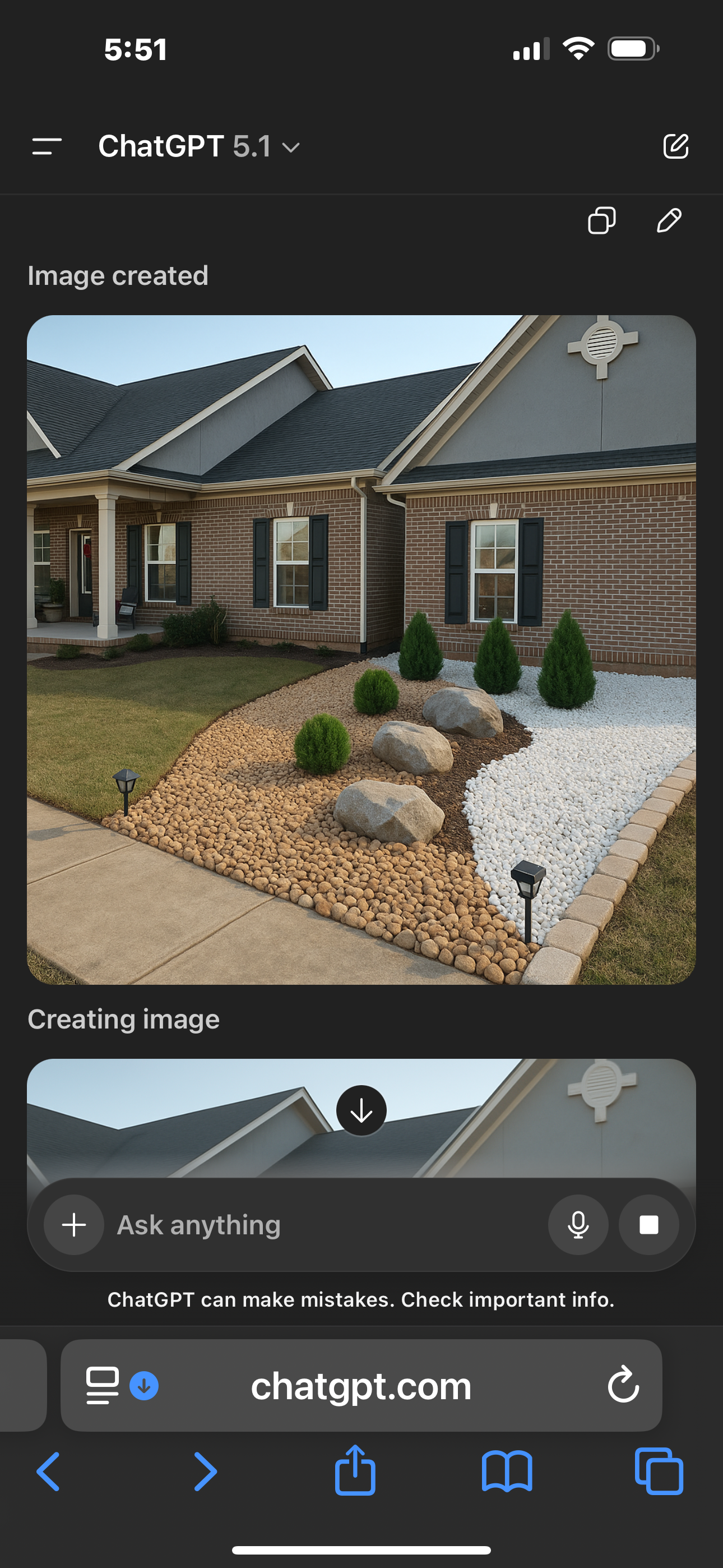Start voice dictation with the microphone
Screen dimensions: 723x1568
(x=577, y=1225)
